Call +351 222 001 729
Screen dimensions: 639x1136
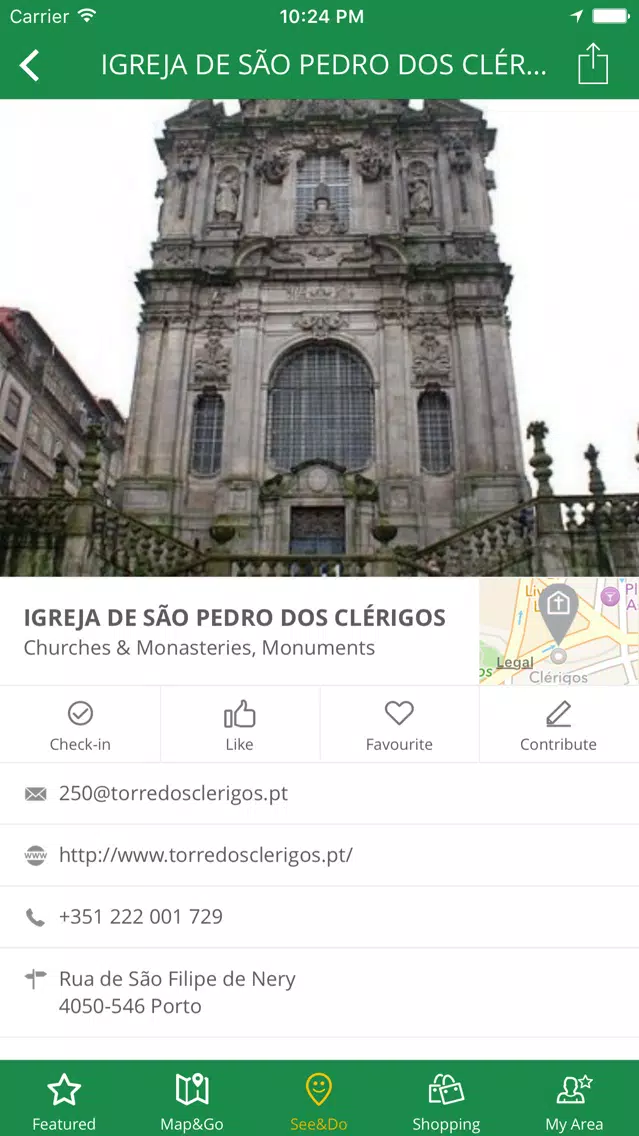(320, 916)
